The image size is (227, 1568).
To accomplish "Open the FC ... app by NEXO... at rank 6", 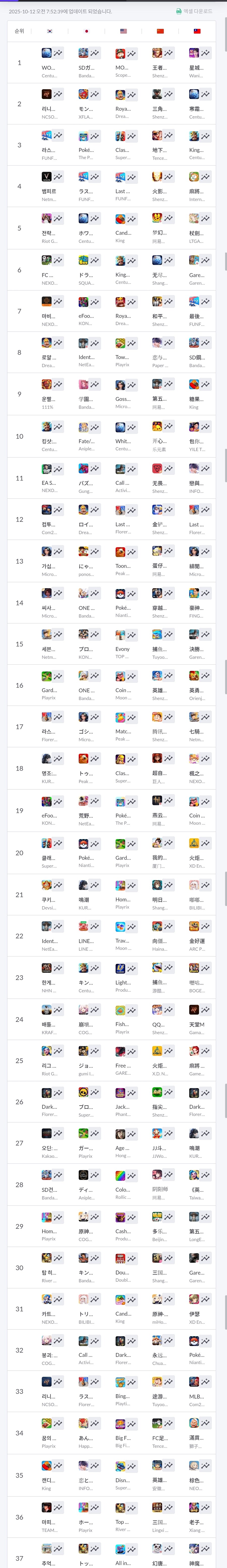I will pos(46,260).
